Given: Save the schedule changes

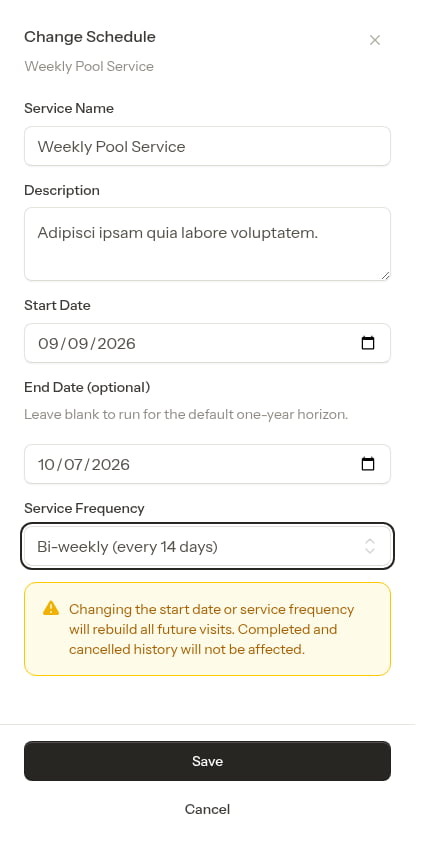Looking at the screenshot, I should [207, 761].
